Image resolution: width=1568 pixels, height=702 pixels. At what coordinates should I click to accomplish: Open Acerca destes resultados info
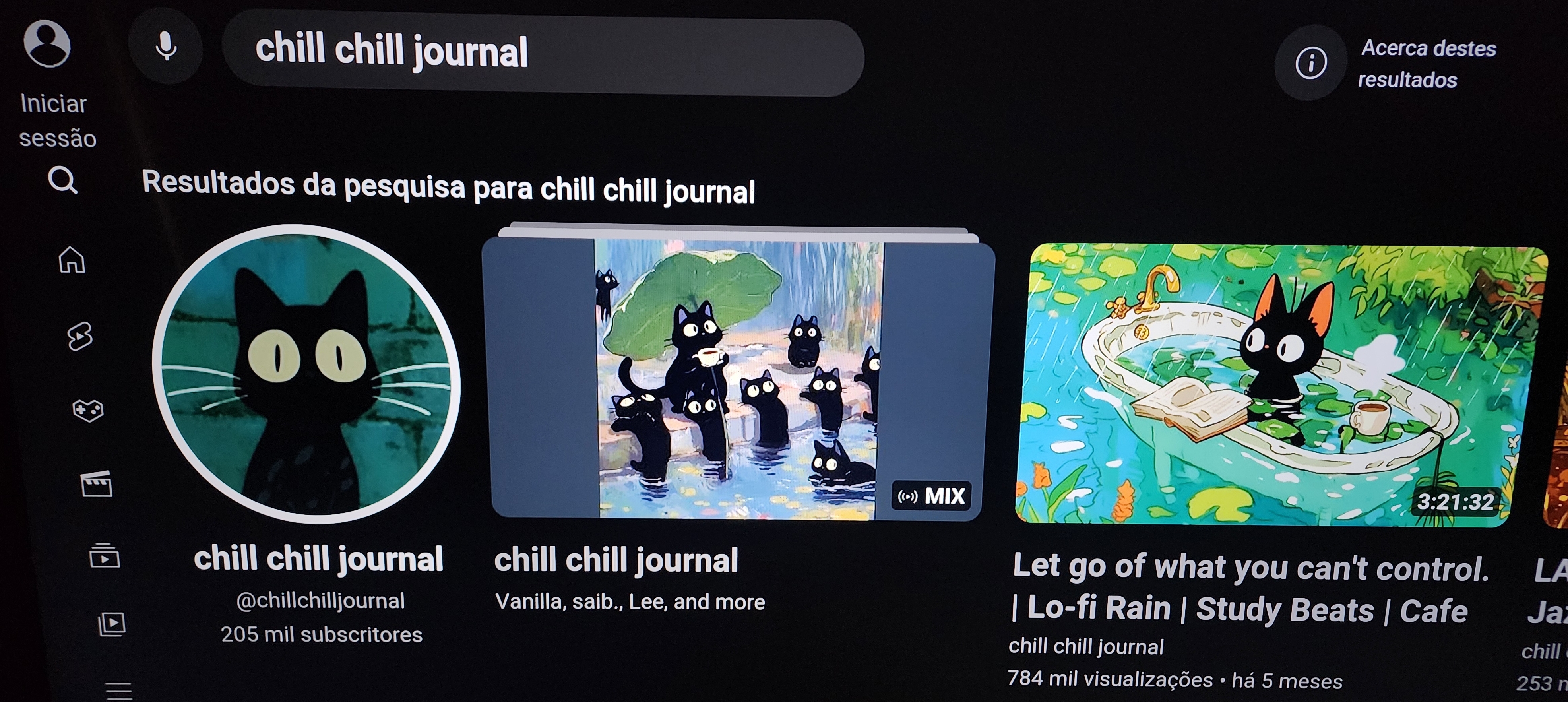tap(1310, 63)
